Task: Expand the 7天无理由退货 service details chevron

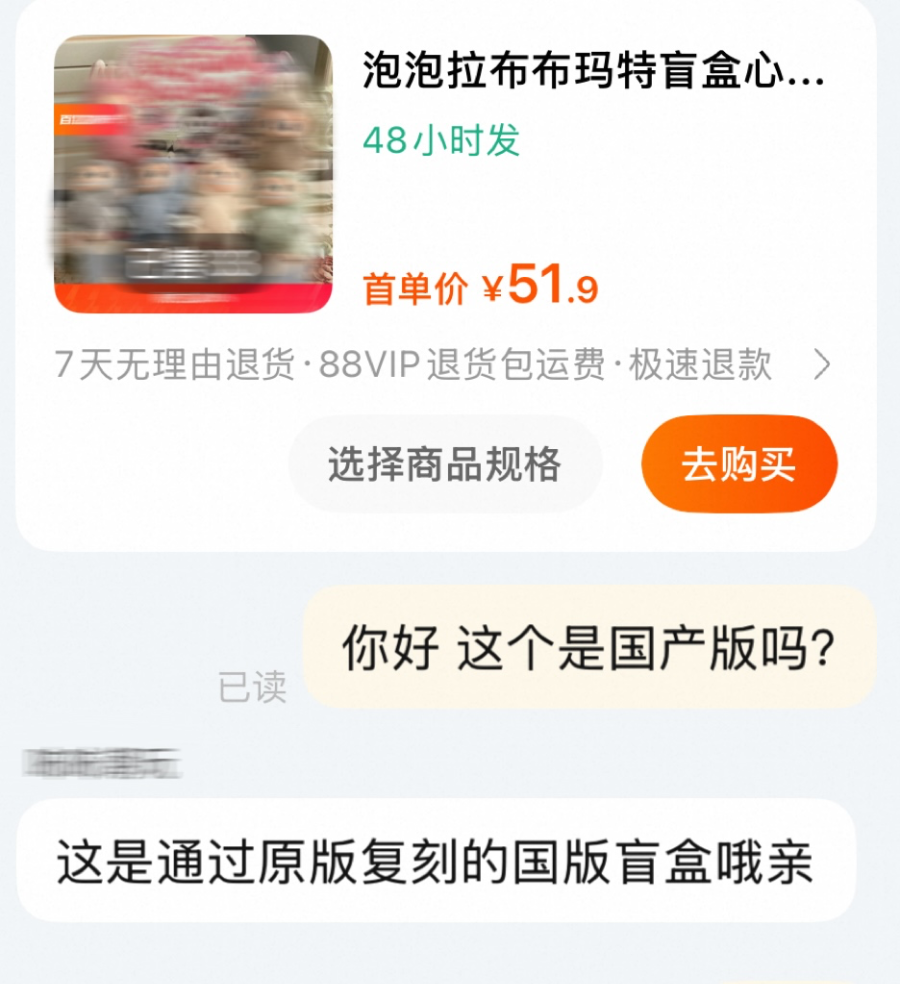Action: point(822,366)
